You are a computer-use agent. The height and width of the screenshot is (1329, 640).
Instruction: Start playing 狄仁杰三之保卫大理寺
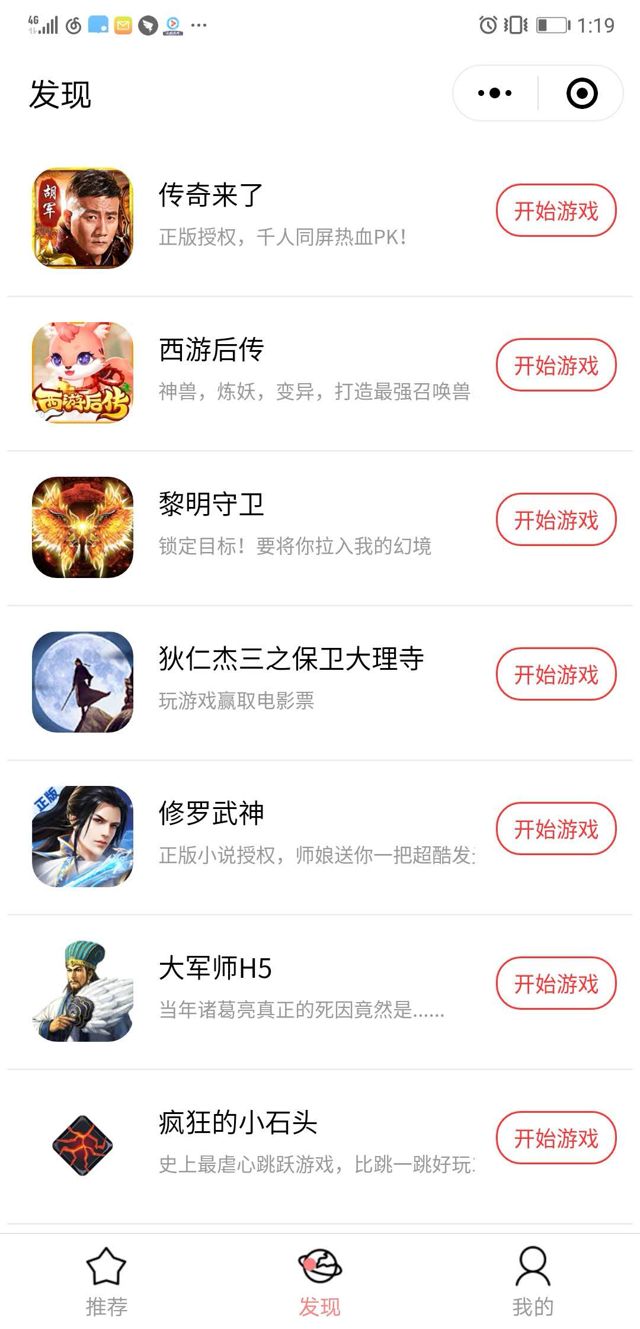click(x=556, y=674)
